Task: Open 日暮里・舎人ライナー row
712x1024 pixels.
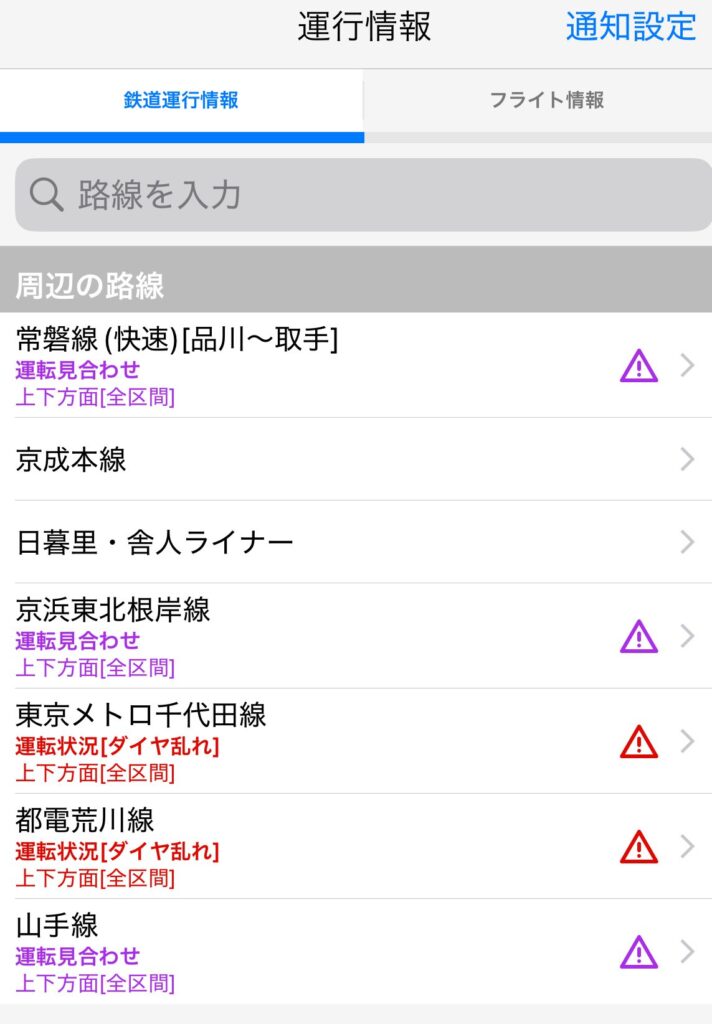Action: point(355,543)
